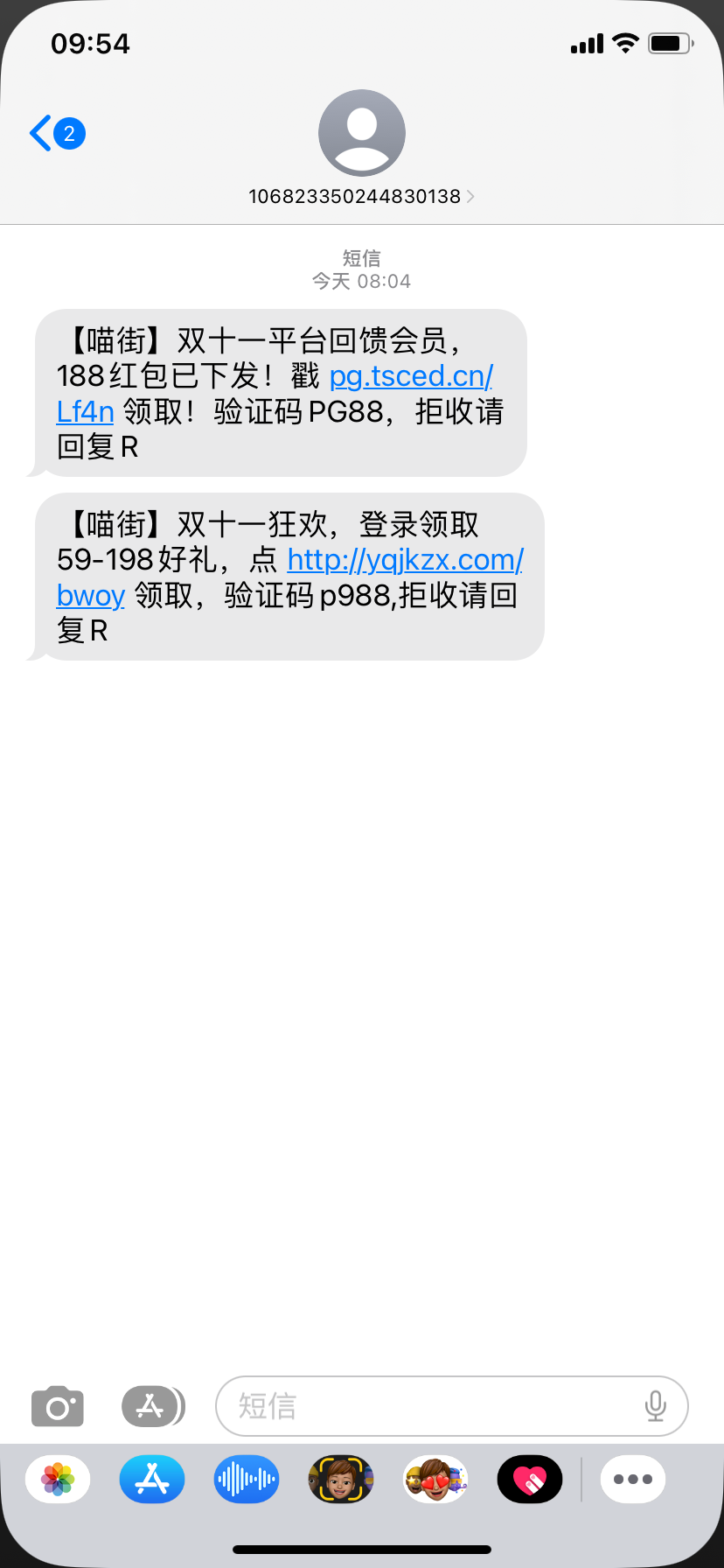Open the http://yqjkzx.com/bwoy link
This screenshot has height=1568, width=724.
pyautogui.click(x=405, y=560)
